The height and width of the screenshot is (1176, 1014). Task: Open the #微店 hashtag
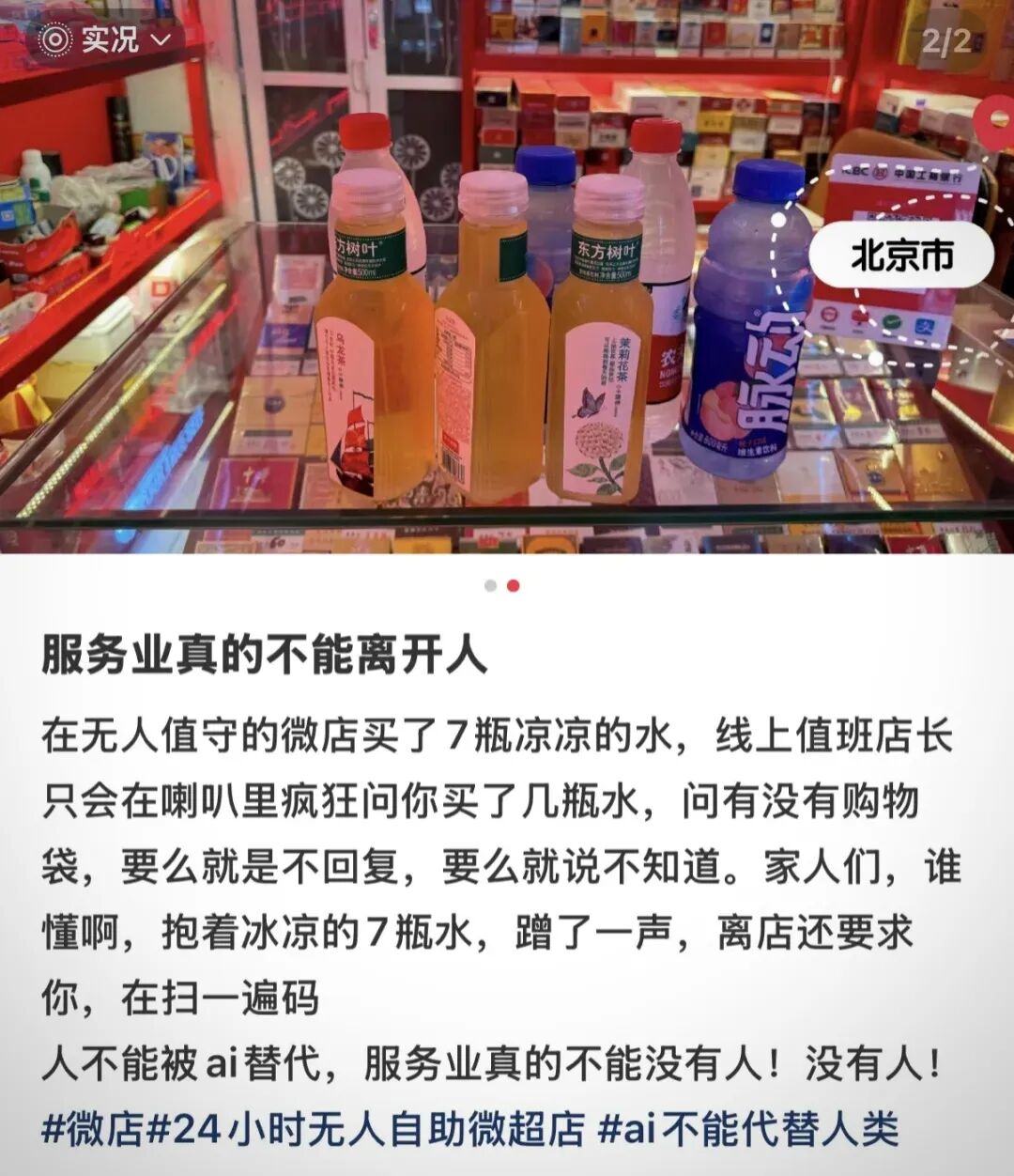pyautogui.click(x=93, y=1128)
